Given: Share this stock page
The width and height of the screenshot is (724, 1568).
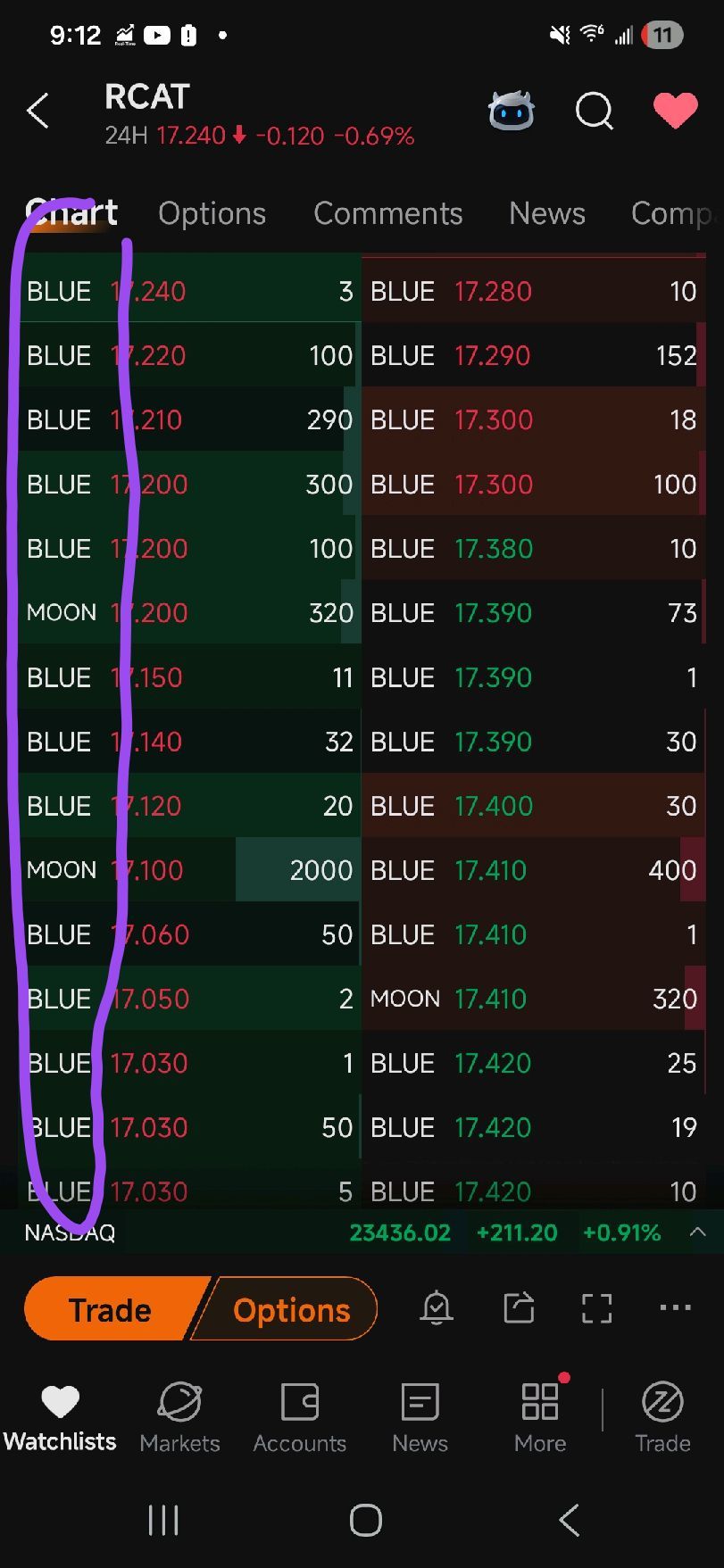Looking at the screenshot, I should [519, 1308].
